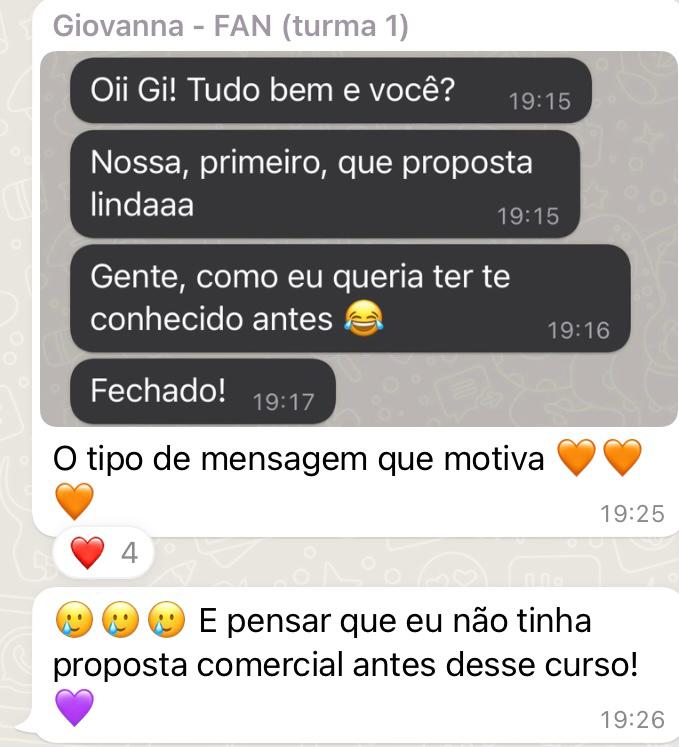Open sender Giovanna - FAN (turma 1)
679x747 pixels.
(x=230, y=26)
